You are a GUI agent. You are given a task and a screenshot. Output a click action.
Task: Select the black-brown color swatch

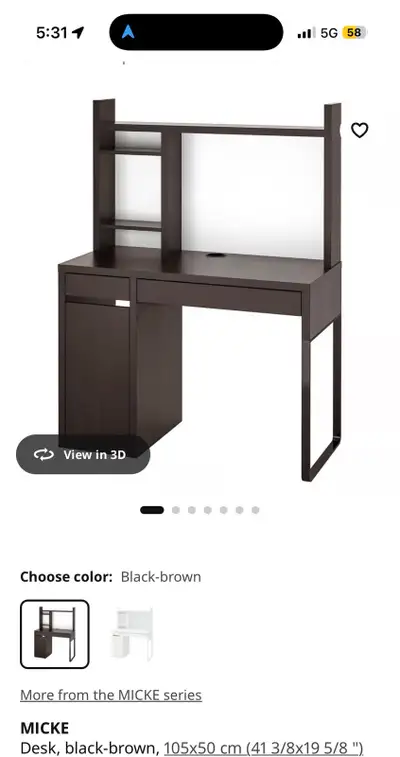click(55, 634)
